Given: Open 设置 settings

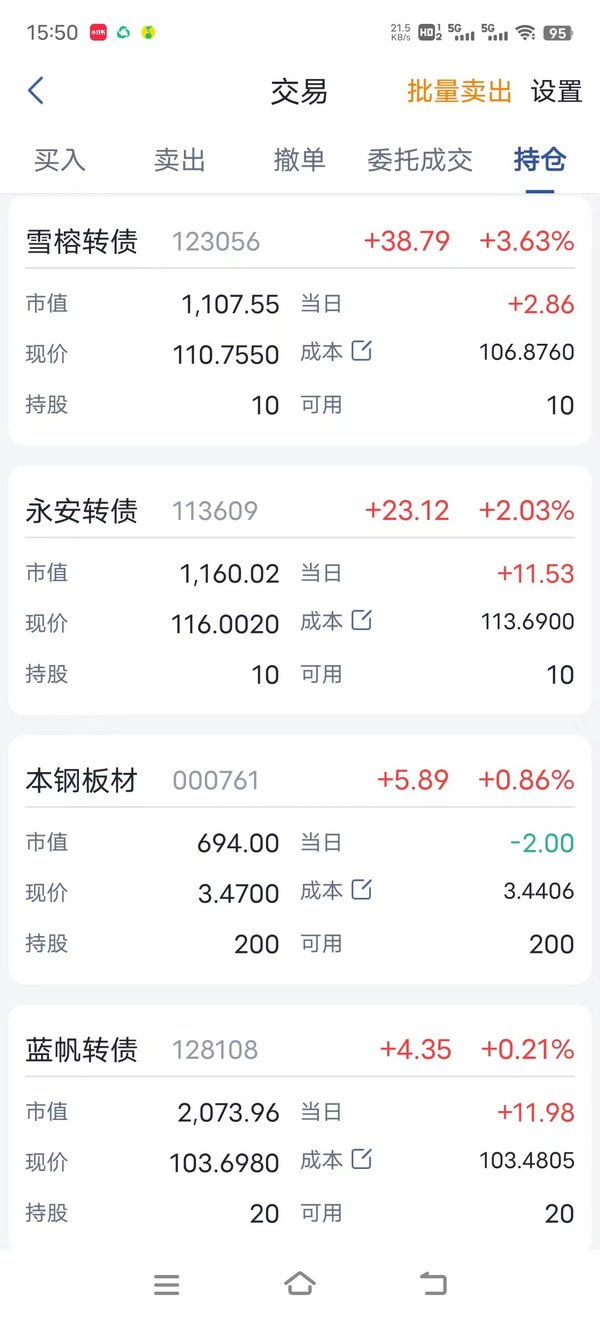Looking at the screenshot, I should coord(556,91).
